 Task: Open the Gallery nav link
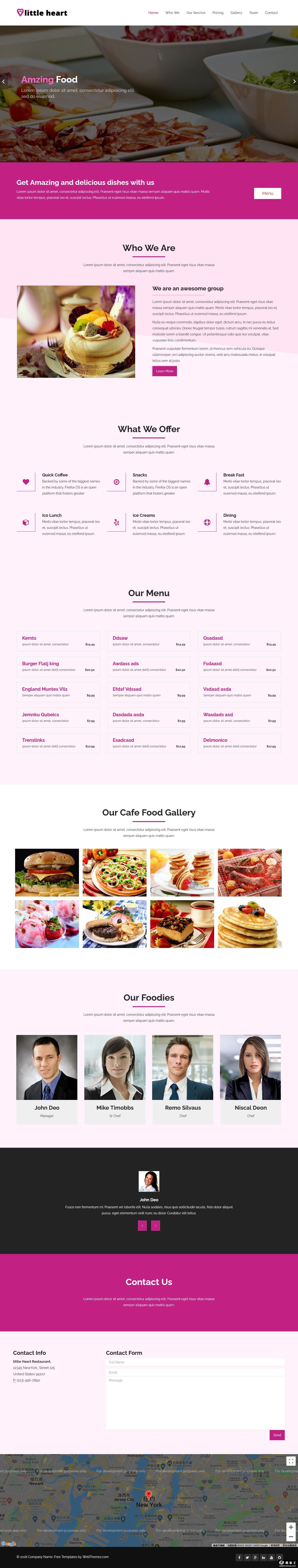tap(236, 13)
